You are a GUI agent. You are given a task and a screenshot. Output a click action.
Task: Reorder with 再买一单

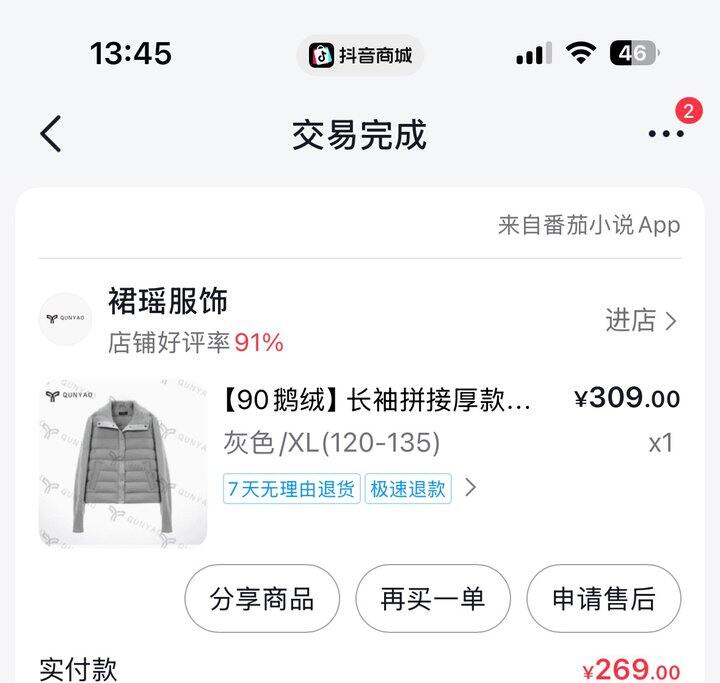432,598
